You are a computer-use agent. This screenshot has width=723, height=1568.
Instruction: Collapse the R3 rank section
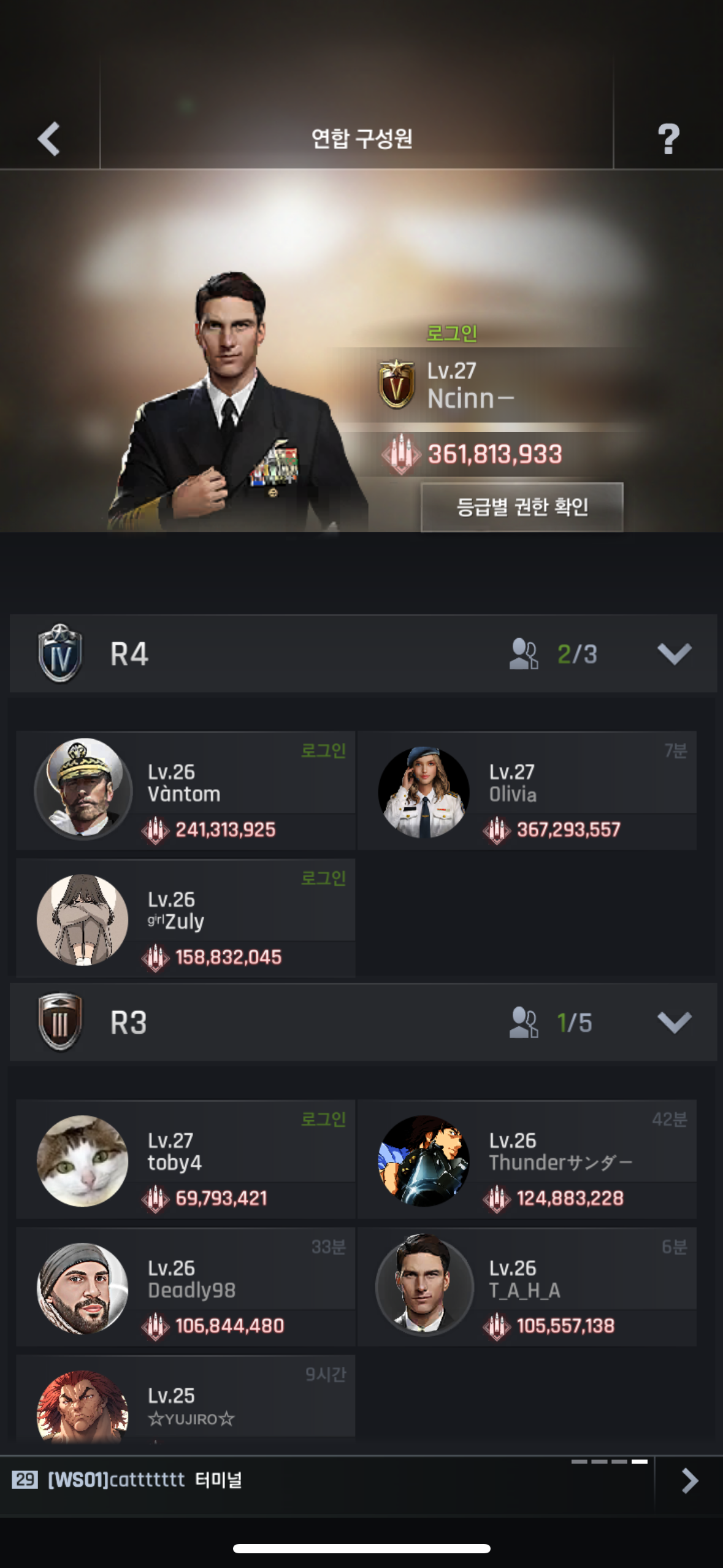[674, 1023]
